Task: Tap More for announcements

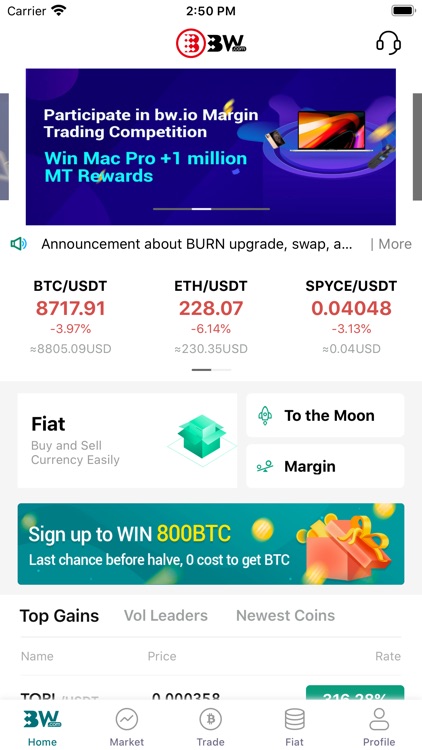Action: [x=391, y=244]
